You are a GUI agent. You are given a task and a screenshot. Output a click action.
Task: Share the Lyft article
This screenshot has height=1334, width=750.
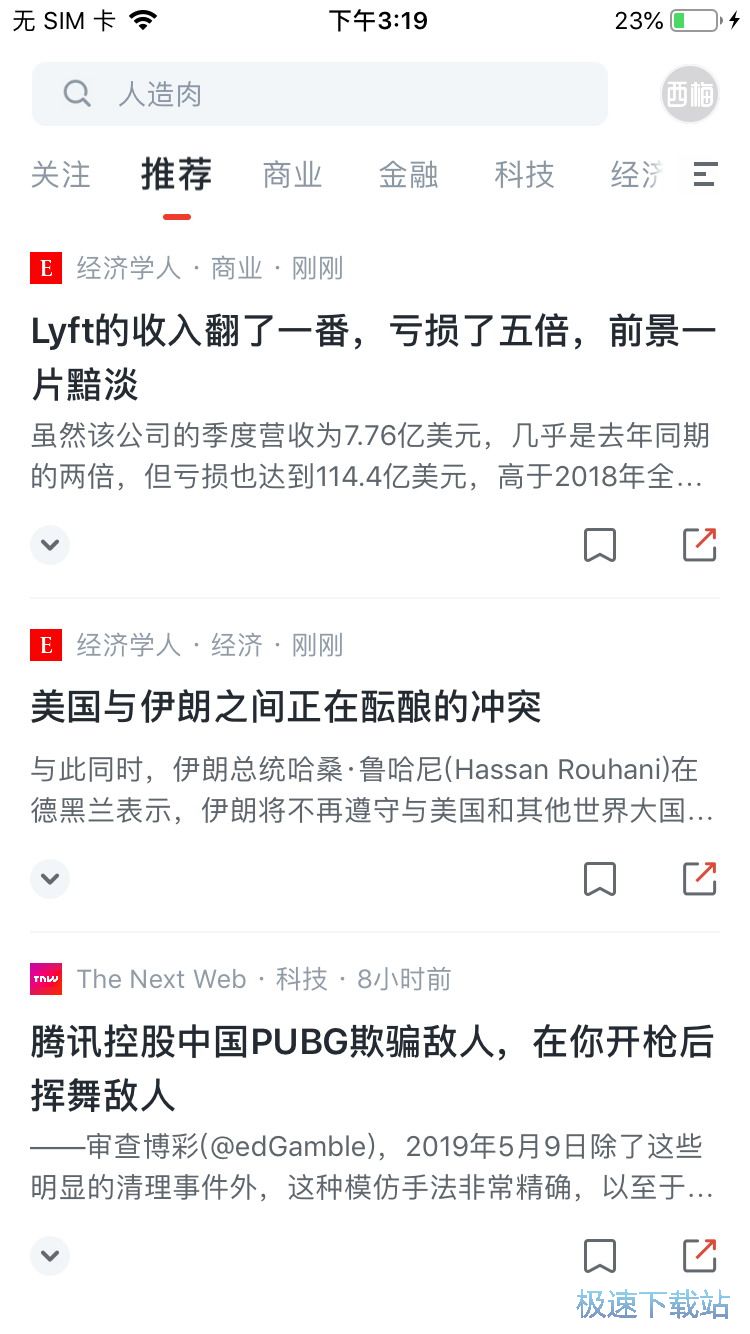tap(700, 545)
